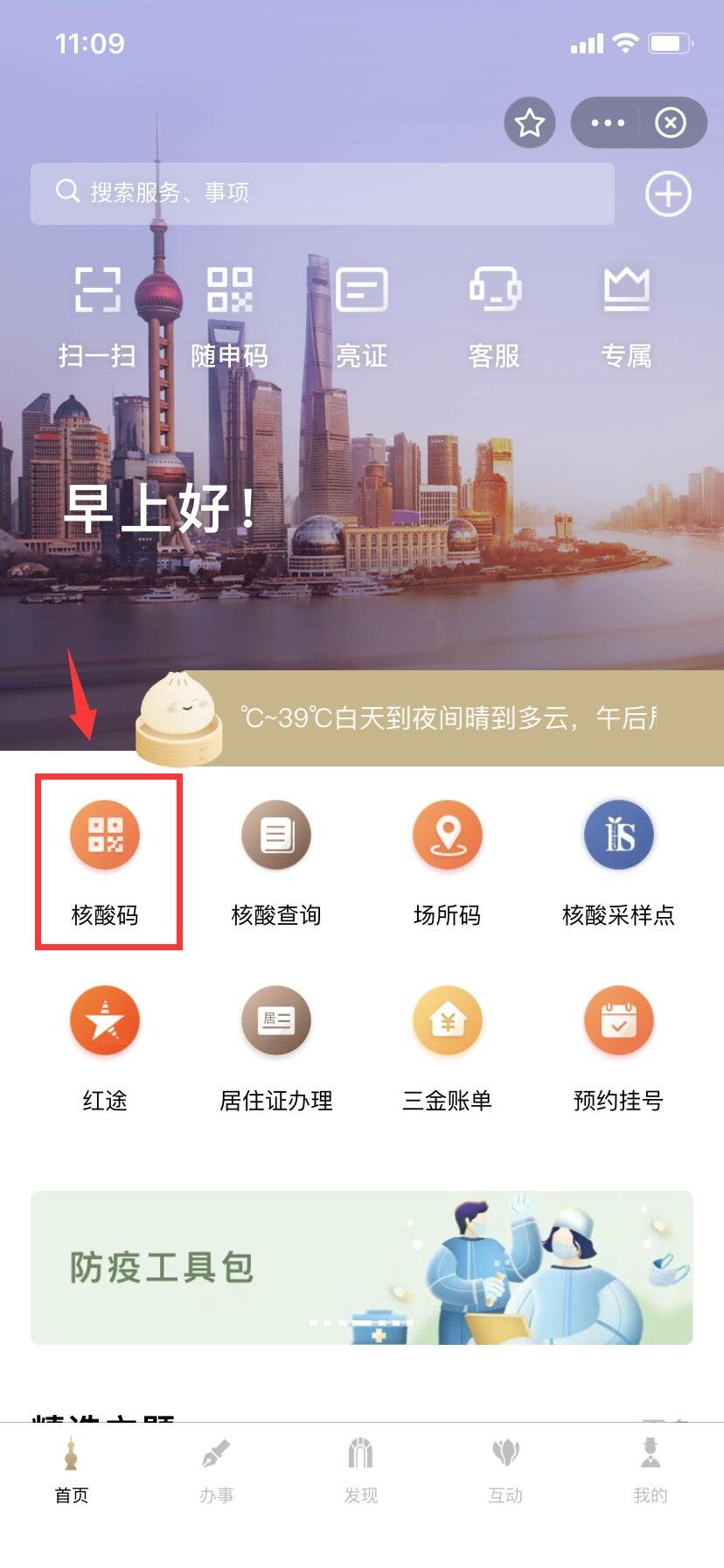
Task: Open 随申码 health code
Action: click(229, 315)
